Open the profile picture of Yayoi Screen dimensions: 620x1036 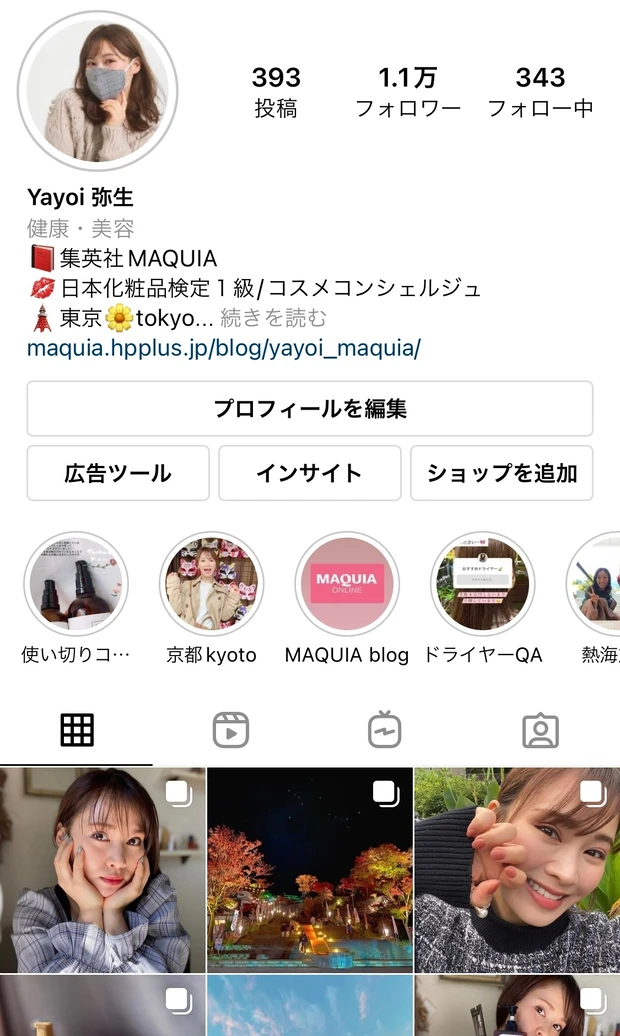[97, 91]
